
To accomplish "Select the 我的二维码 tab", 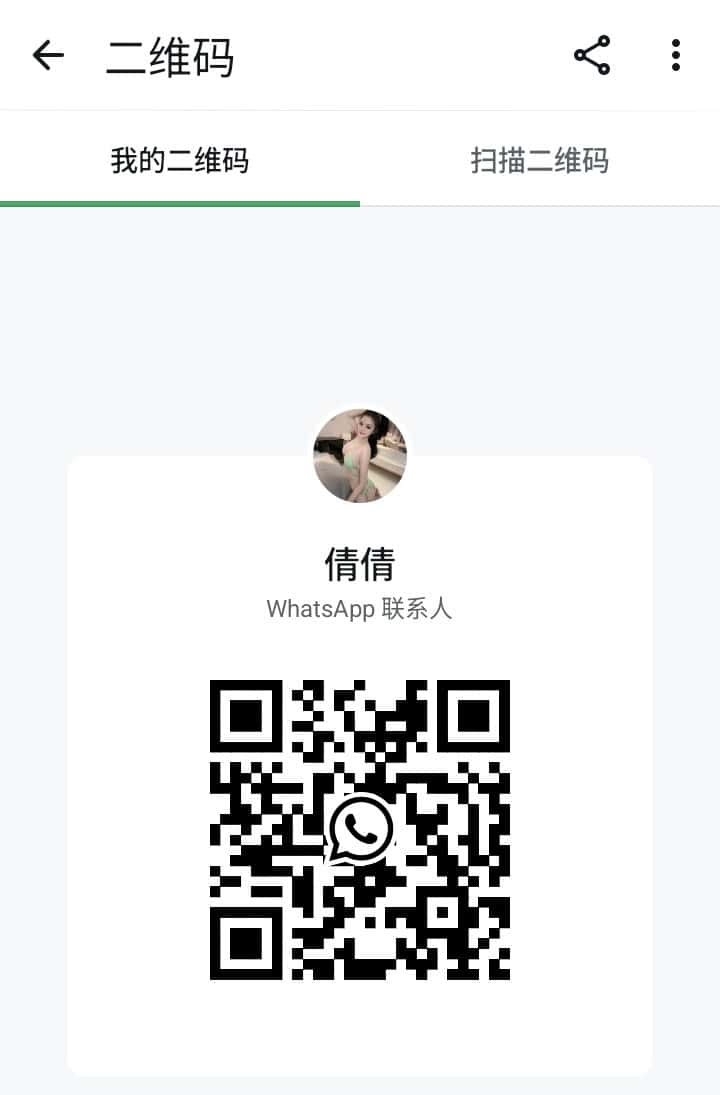I will tap(180, 160).
